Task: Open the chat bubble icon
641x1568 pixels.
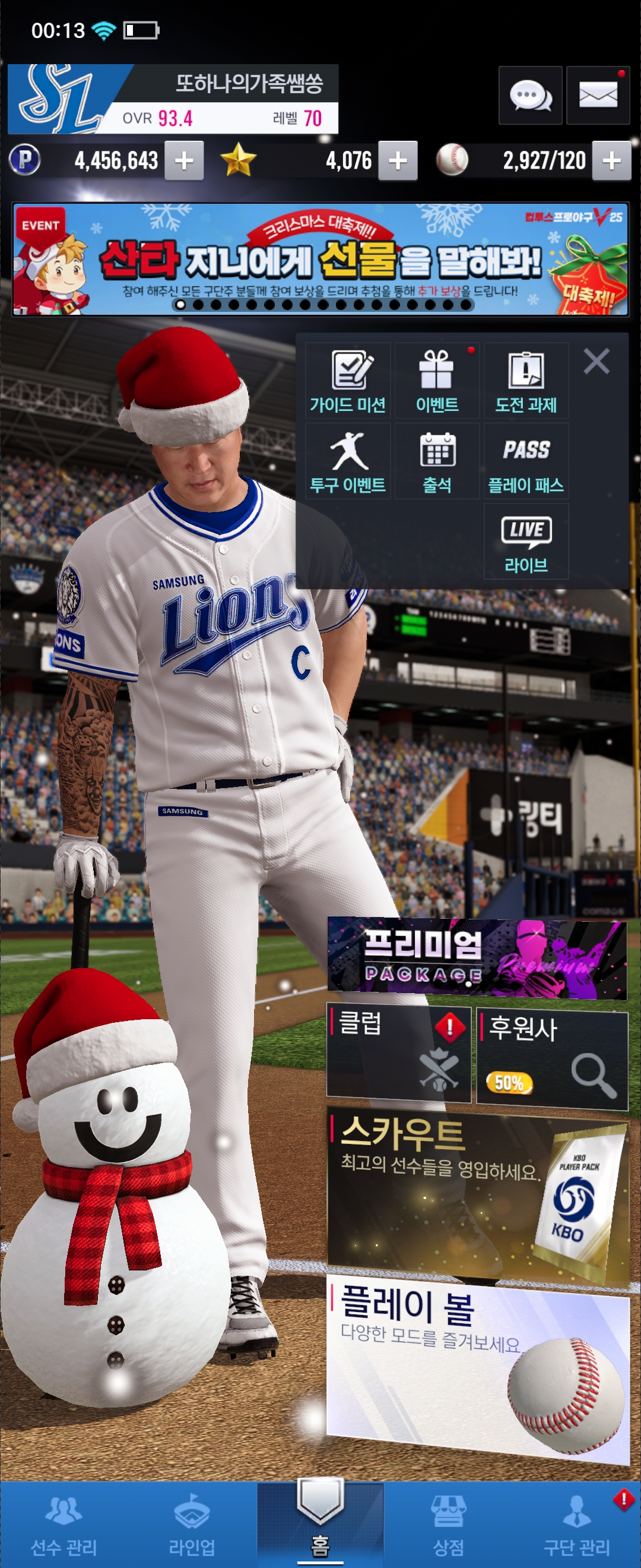Action: (x=529, y=96)
